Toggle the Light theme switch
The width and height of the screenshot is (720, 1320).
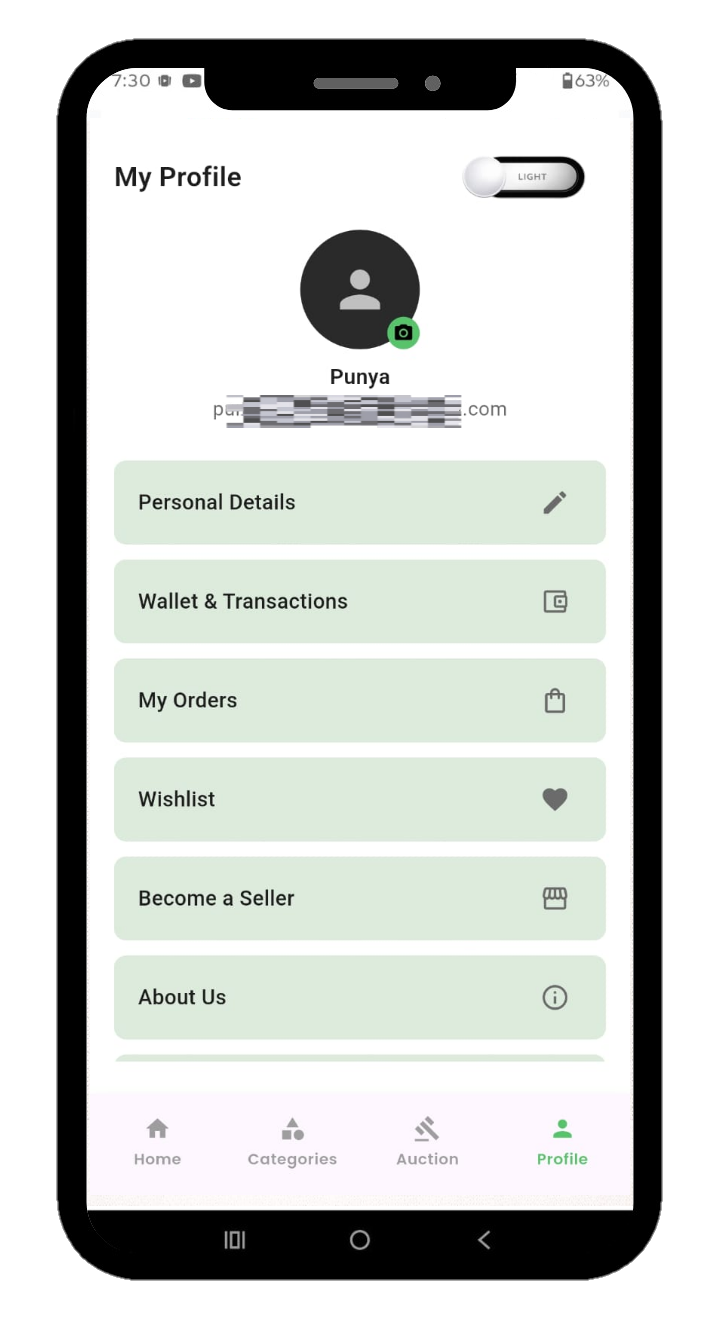[523, 177]
